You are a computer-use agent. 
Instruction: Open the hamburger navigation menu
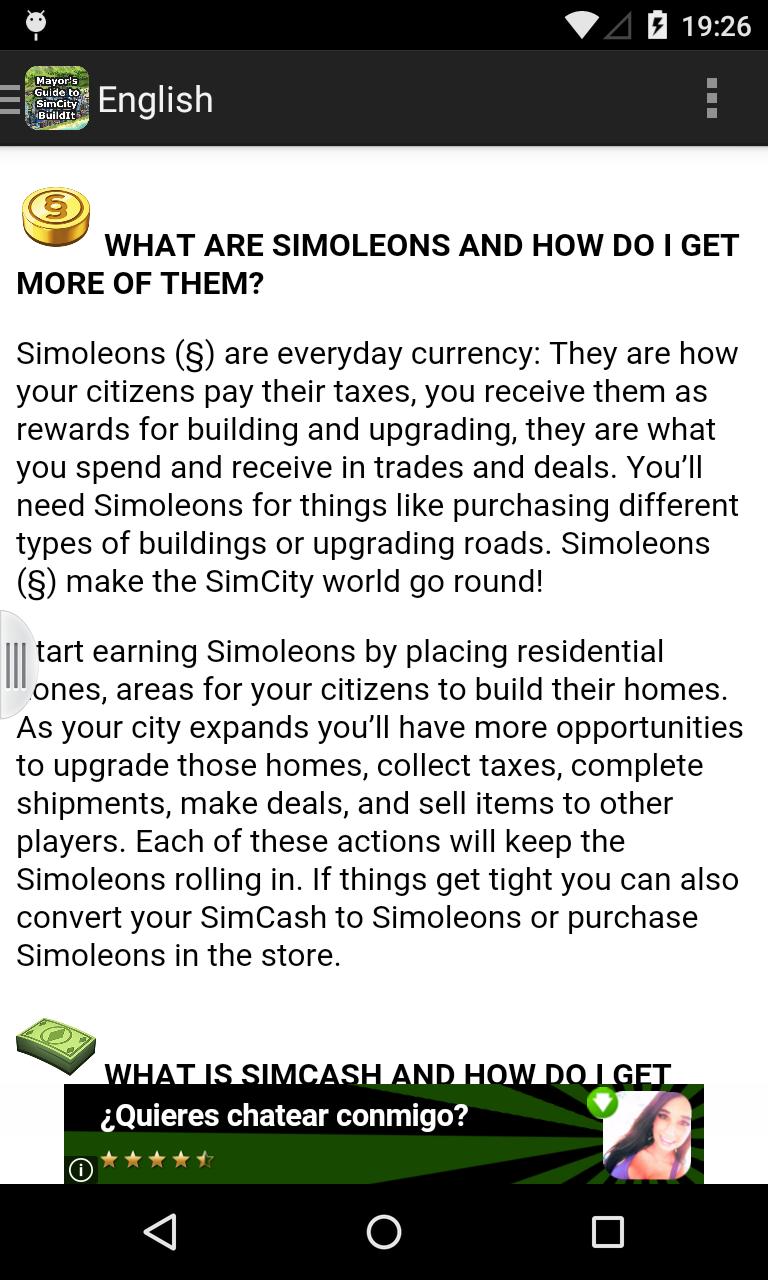pos(10,98)
